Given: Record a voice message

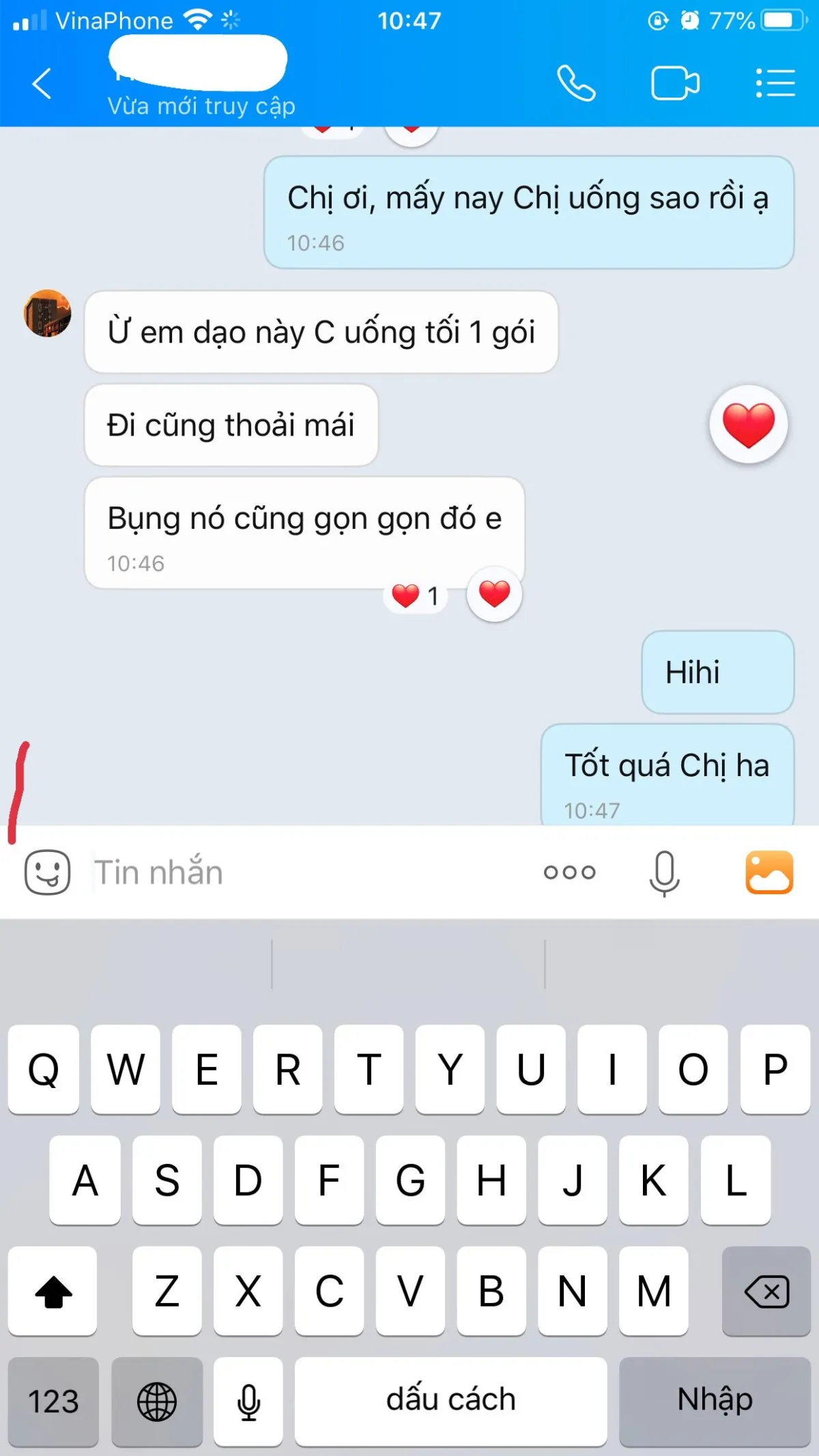Looking at the screenshot, I should point(664,872).
